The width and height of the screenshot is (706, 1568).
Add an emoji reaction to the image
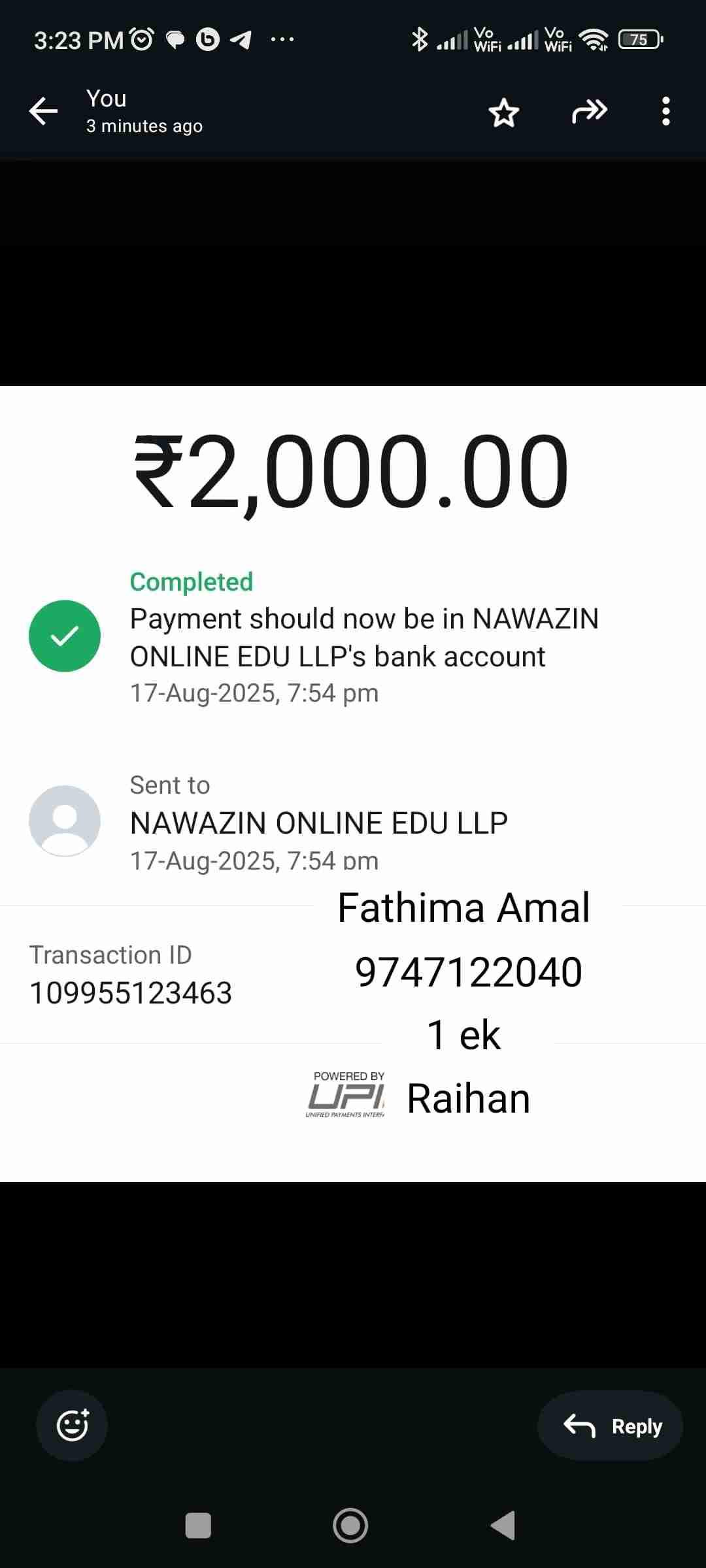pos(72,1426)
